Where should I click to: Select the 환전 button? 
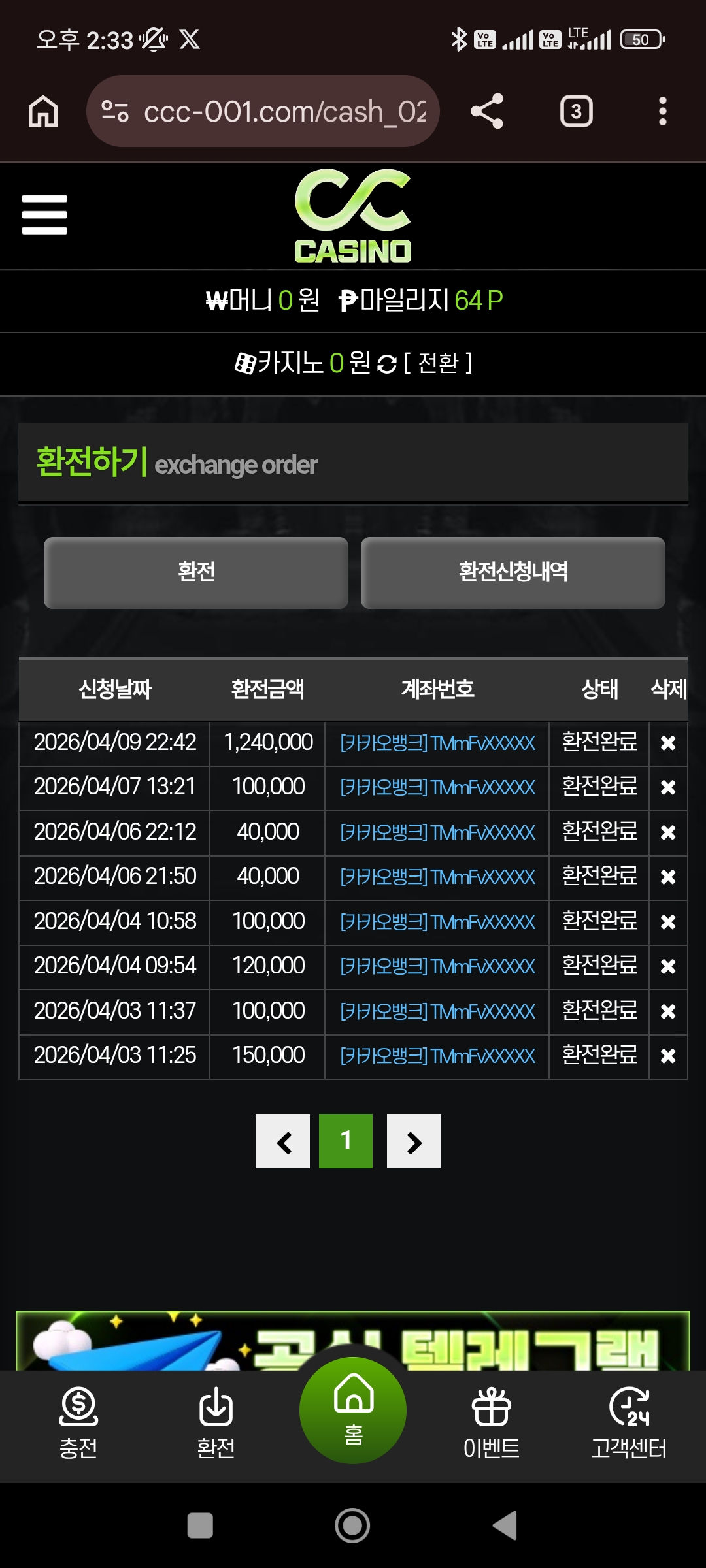click(196, 572)
